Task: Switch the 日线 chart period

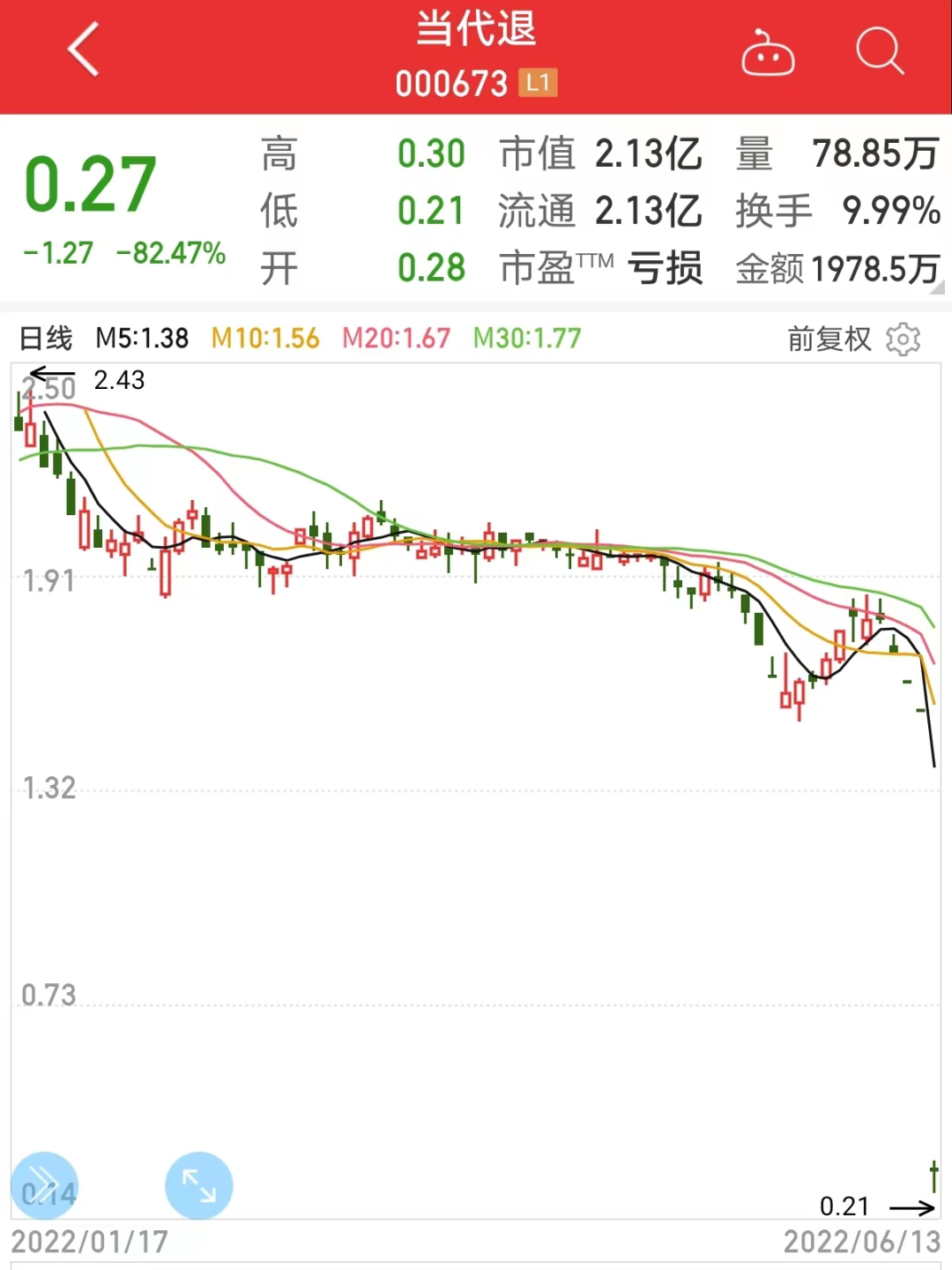Action: tap(46, 338)
